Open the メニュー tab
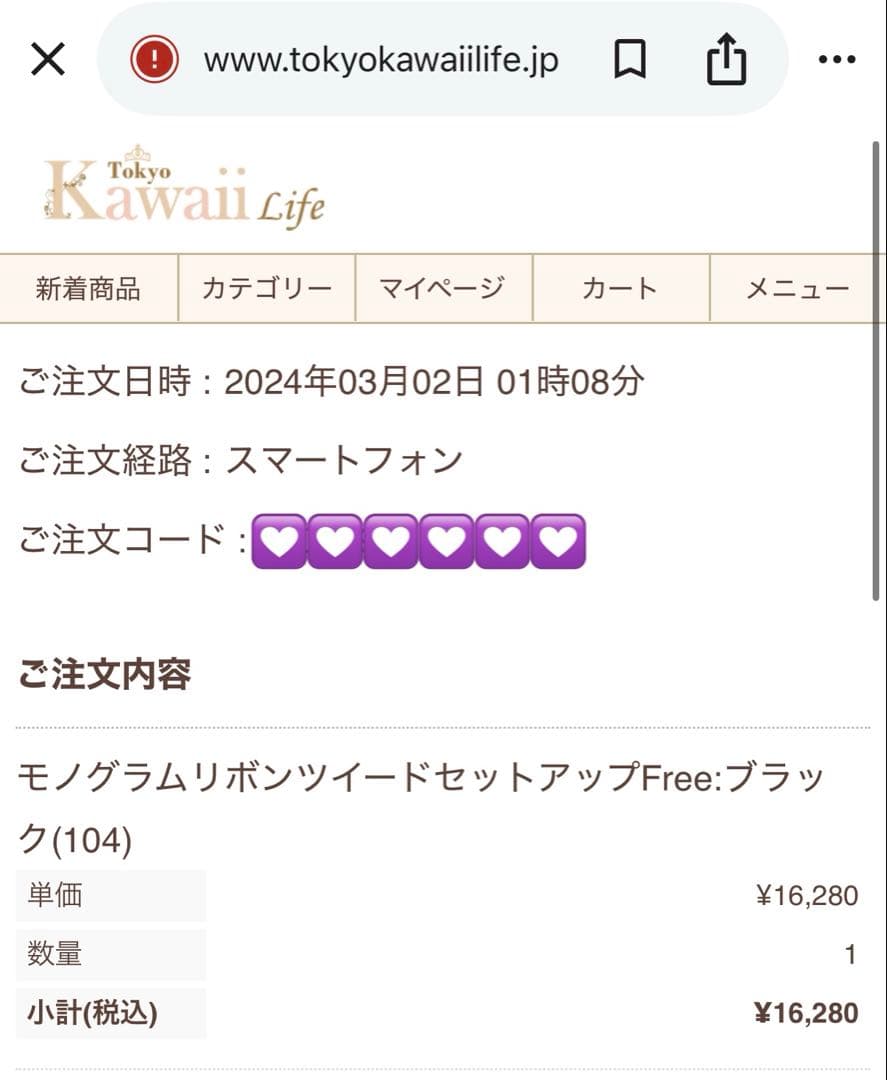Screen dimensions: 887x1080 pos(797,289)
